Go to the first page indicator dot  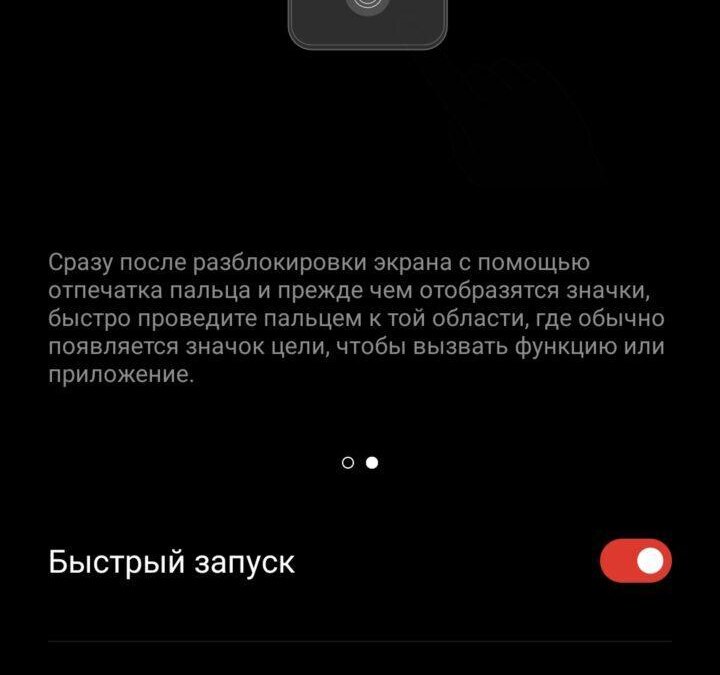[348, 463]
